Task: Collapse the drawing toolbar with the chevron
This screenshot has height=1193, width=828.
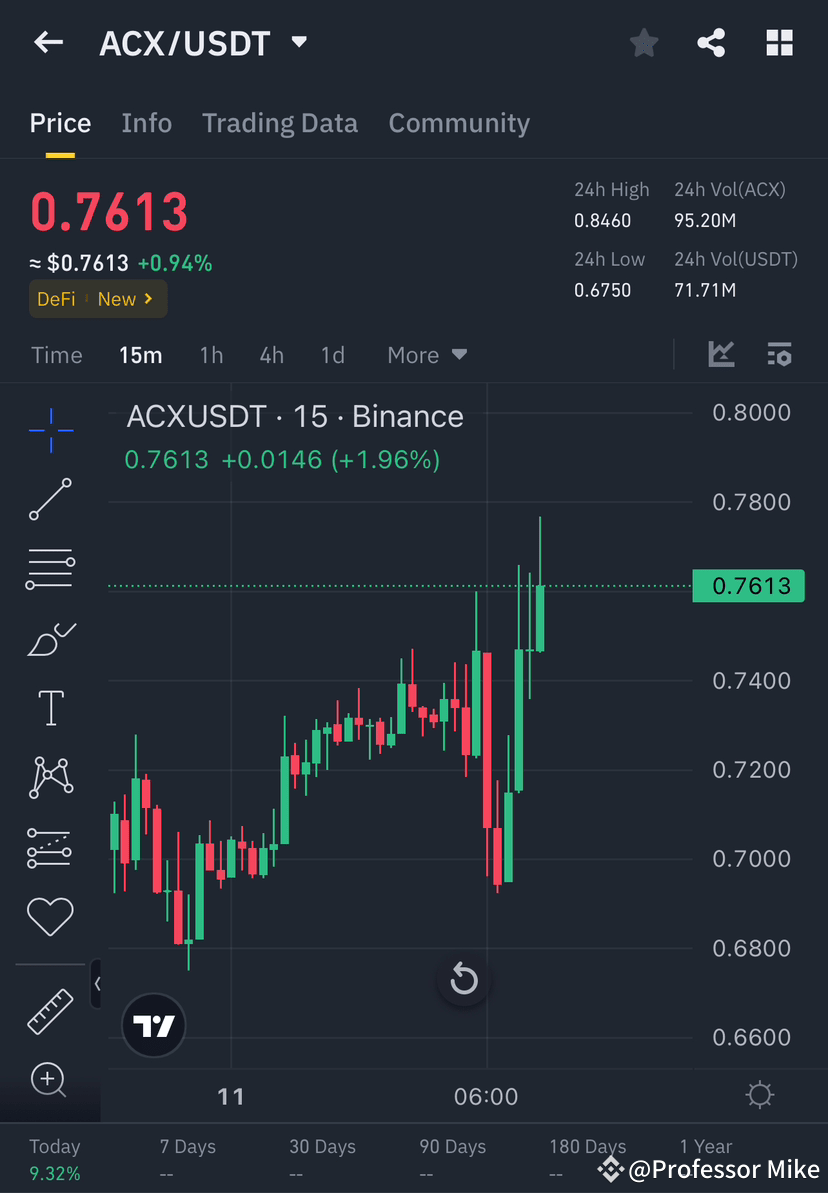Action: [x=99, y=984]
